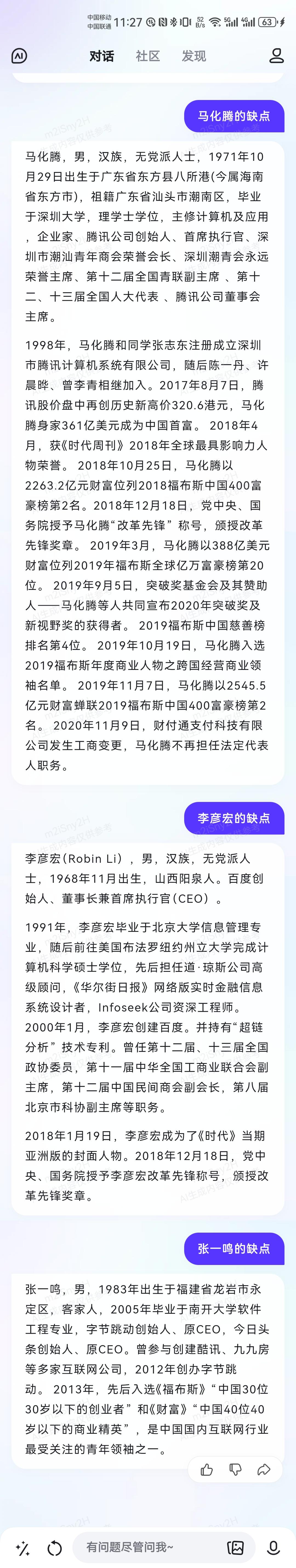Dislike the answer about 张一鸣
This screenshot has height=1568, width=296.
pyautogui.click(x=235, y=1469)
